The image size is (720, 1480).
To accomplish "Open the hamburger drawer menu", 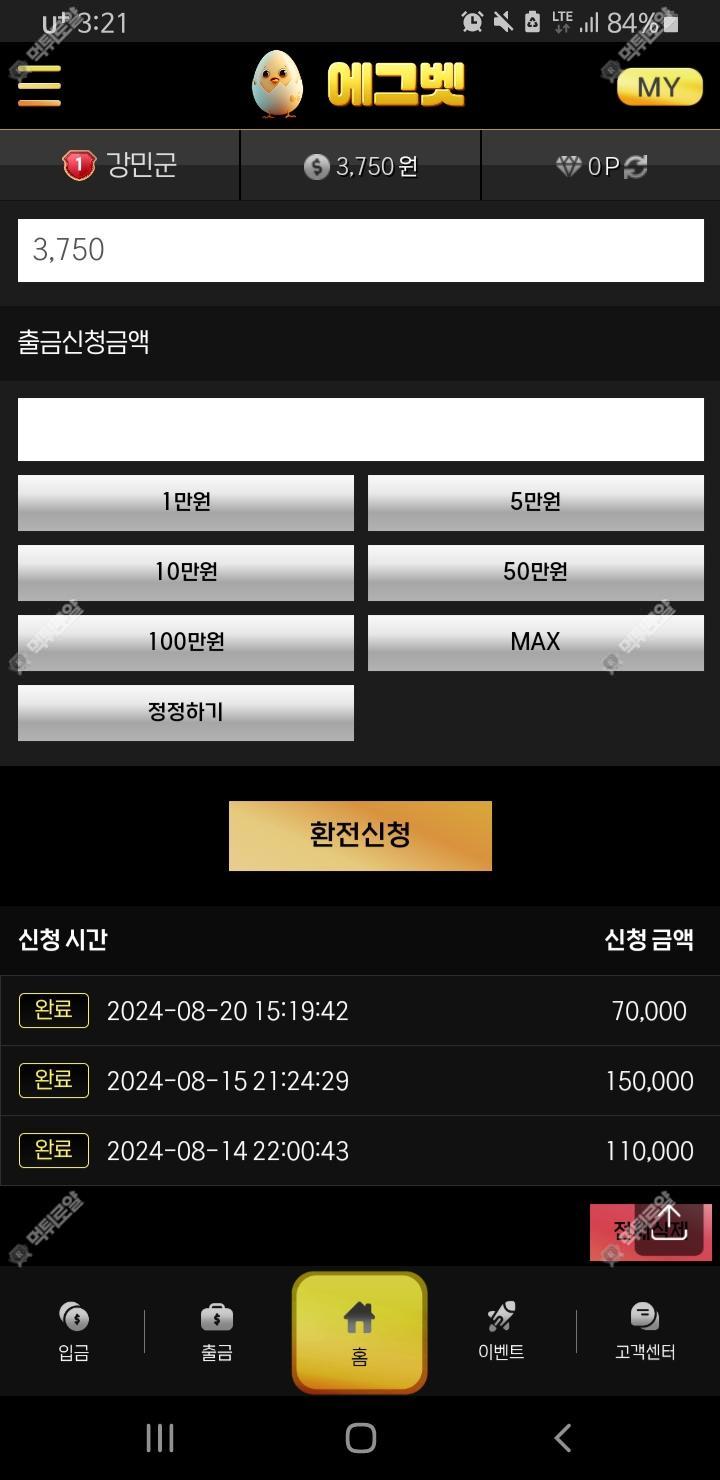I will [x=39, y=85].
